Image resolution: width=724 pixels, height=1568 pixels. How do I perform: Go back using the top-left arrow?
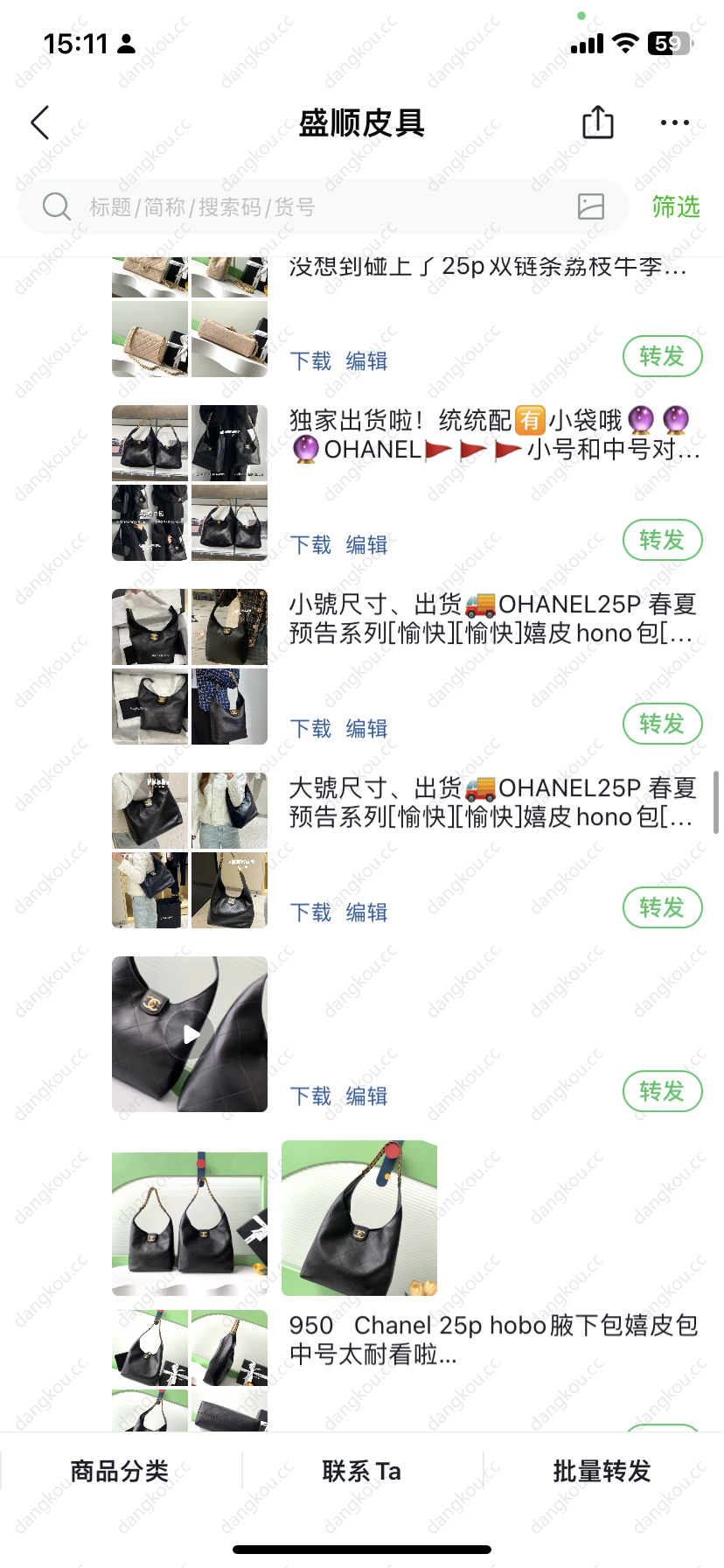[40, 123]
